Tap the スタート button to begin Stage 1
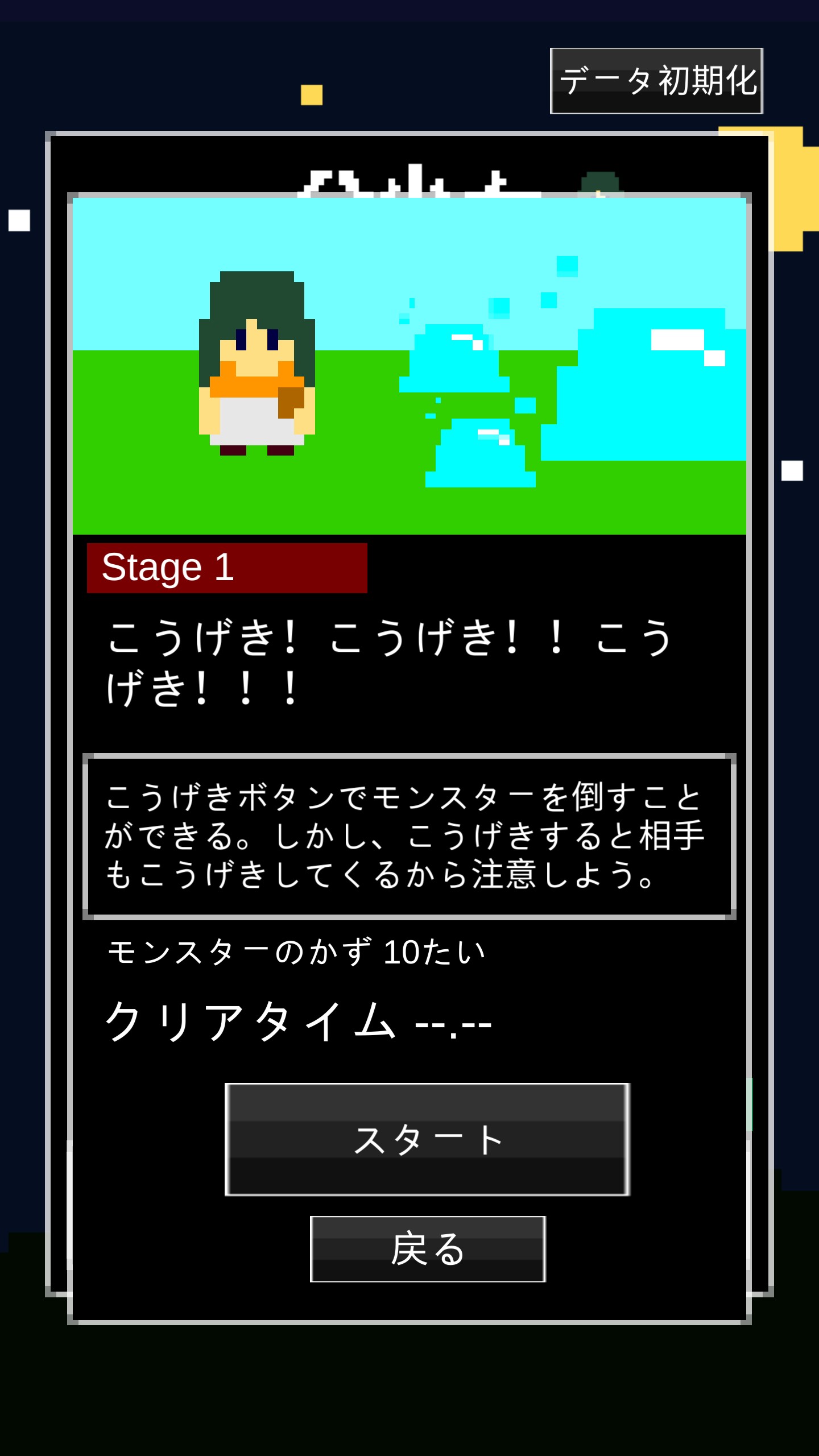This screenshot has width=819, height=1456. pyautogui.click(x=428, y=1139)
